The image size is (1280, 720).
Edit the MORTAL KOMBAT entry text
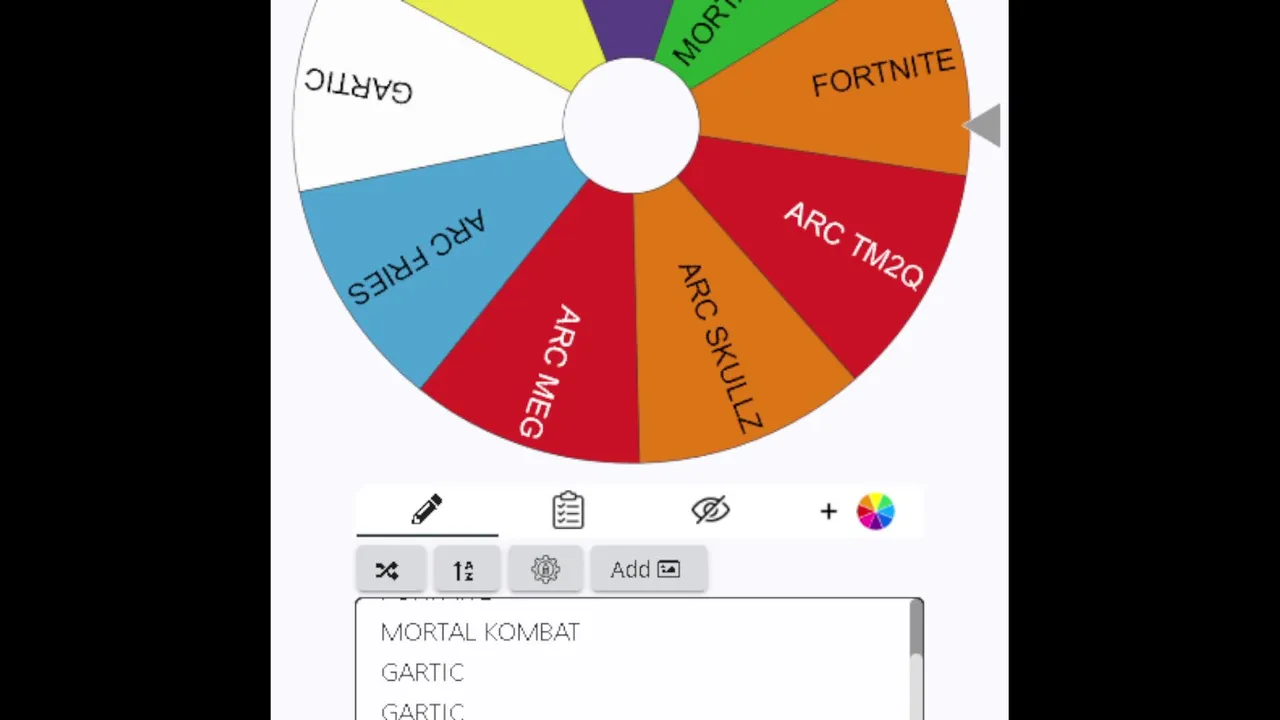(480, 632)
